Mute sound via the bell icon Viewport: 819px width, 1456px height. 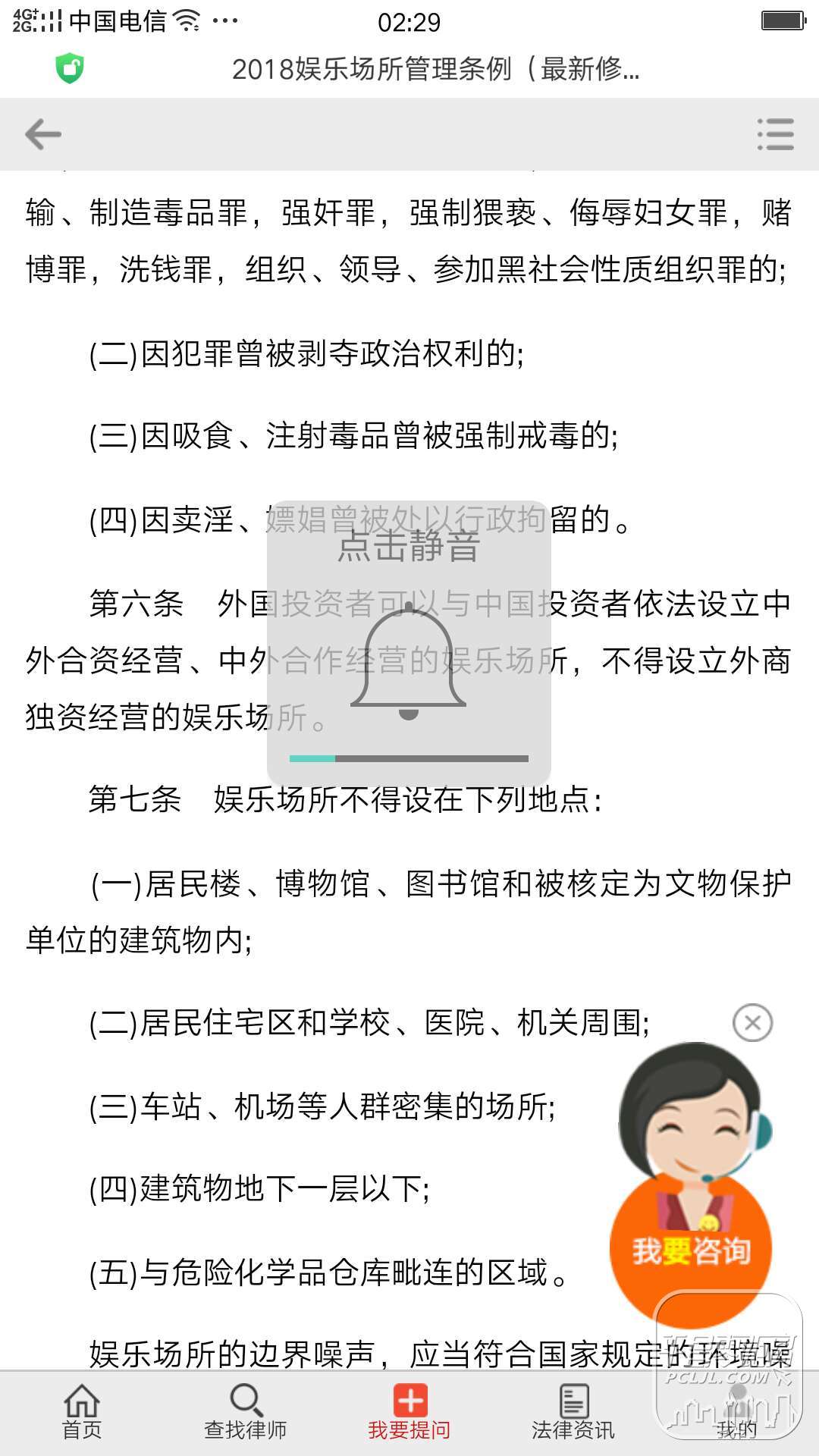click(x=409, y=661)
